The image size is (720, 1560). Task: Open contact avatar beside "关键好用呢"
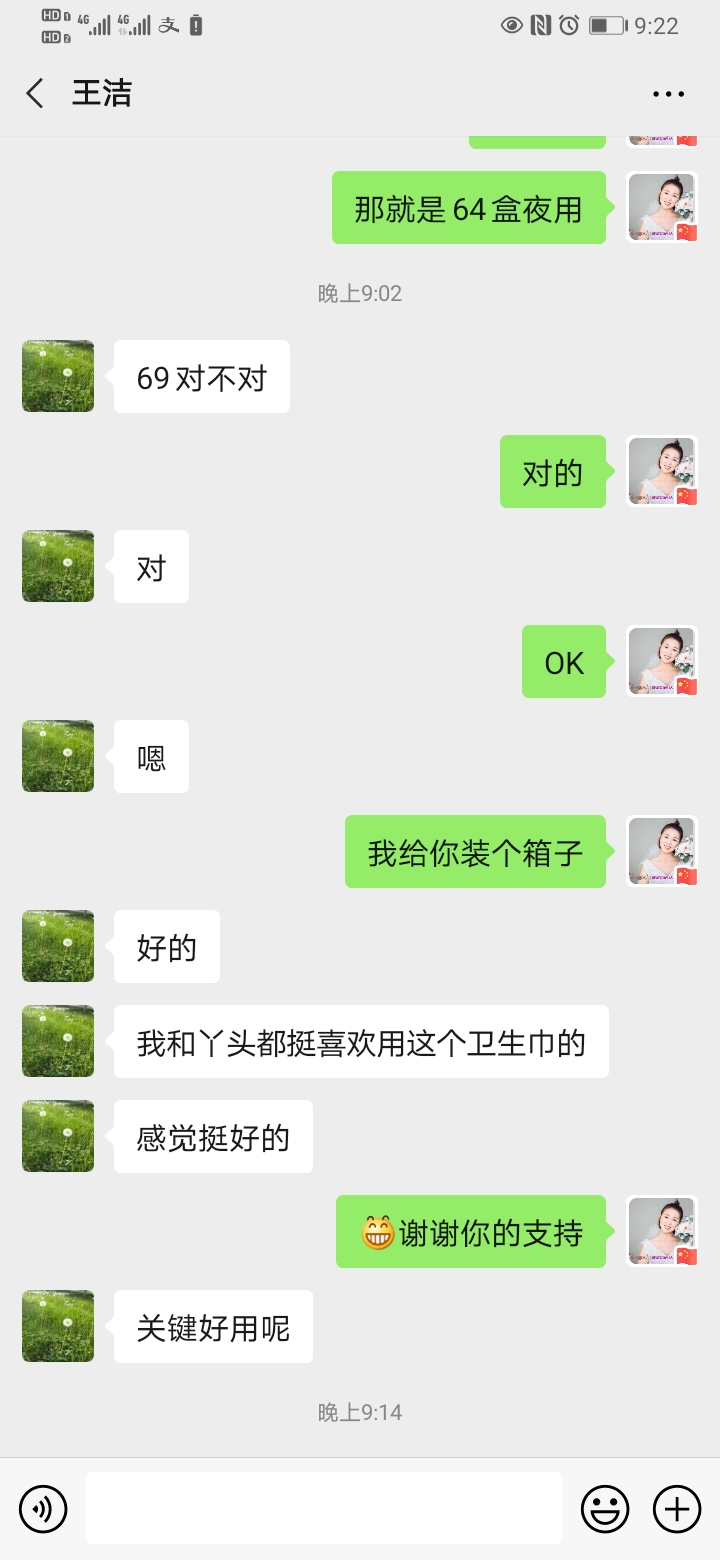click(x=58, y=1326)
